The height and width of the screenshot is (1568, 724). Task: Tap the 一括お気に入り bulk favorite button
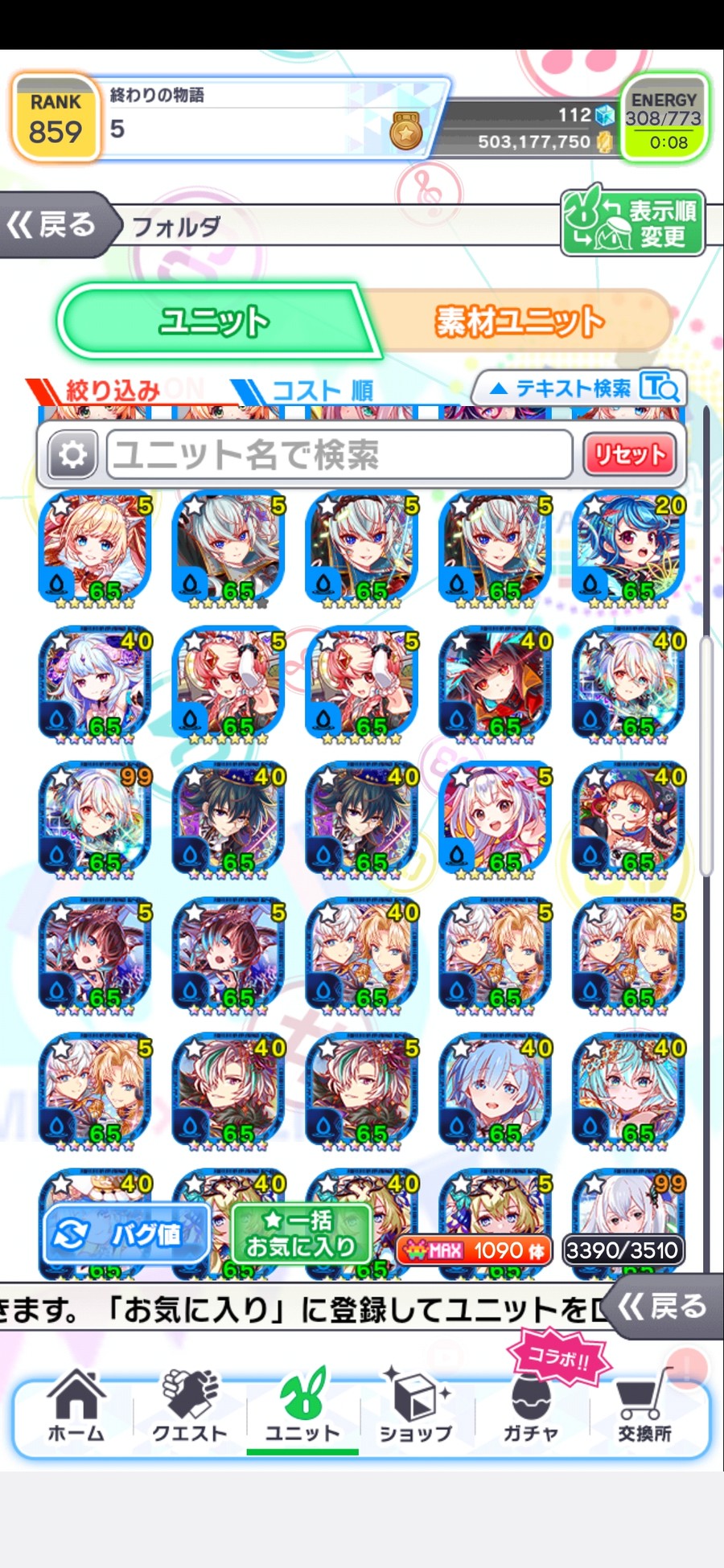click(x=301, y=1234)
